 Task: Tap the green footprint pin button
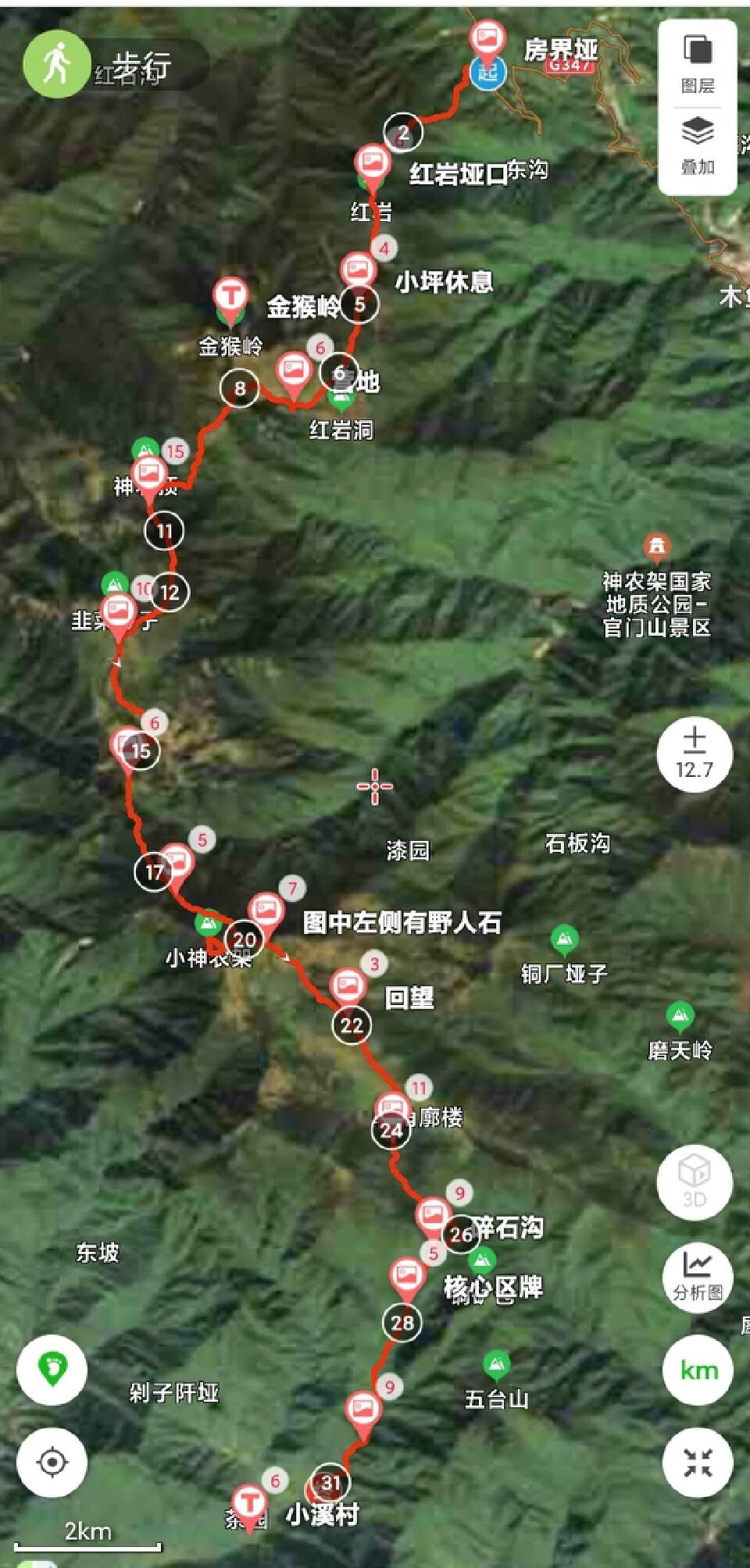pyautogui.click(x=52, y=1370)
